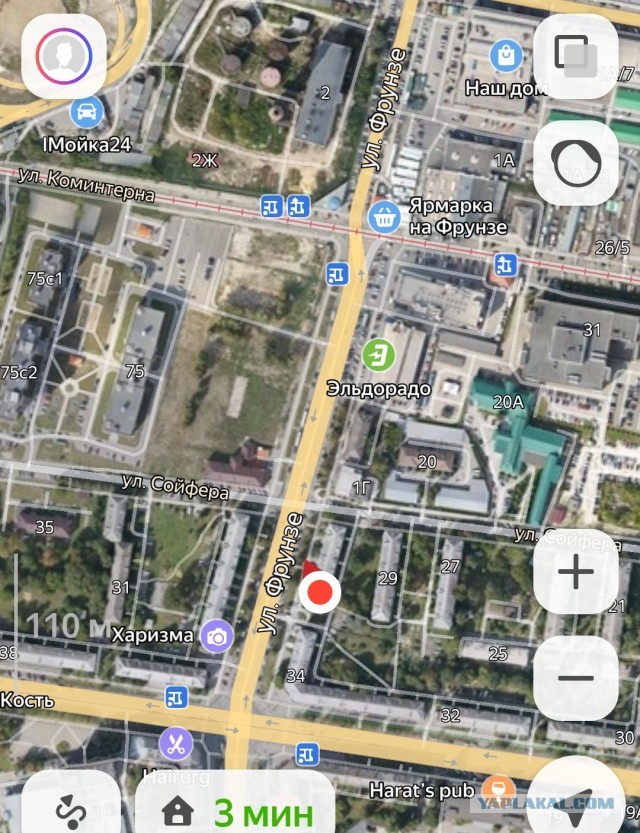
Task: Zoom in on the map
Action: pos(575,572)
